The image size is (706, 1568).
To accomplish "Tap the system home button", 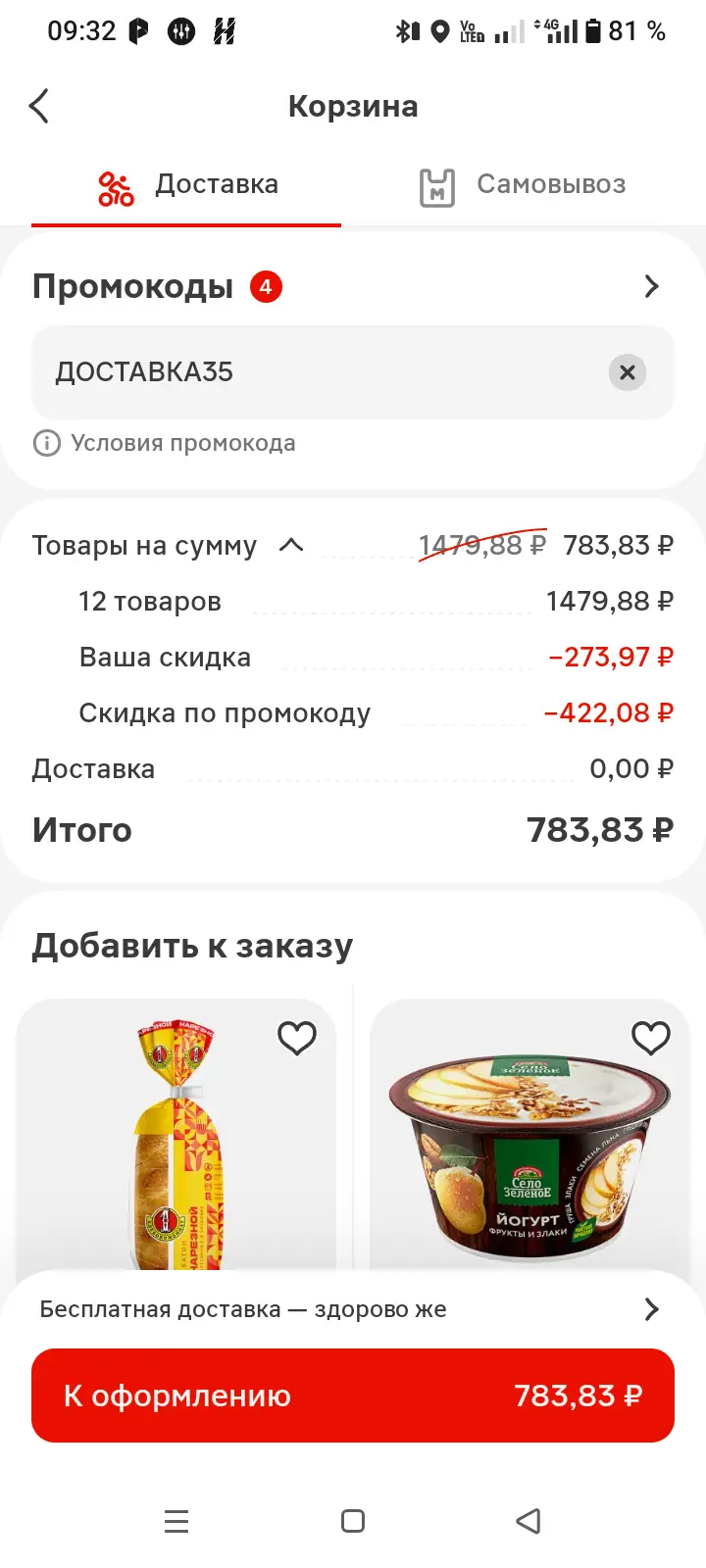I will pyautogui.click(x=353, y=1521).
